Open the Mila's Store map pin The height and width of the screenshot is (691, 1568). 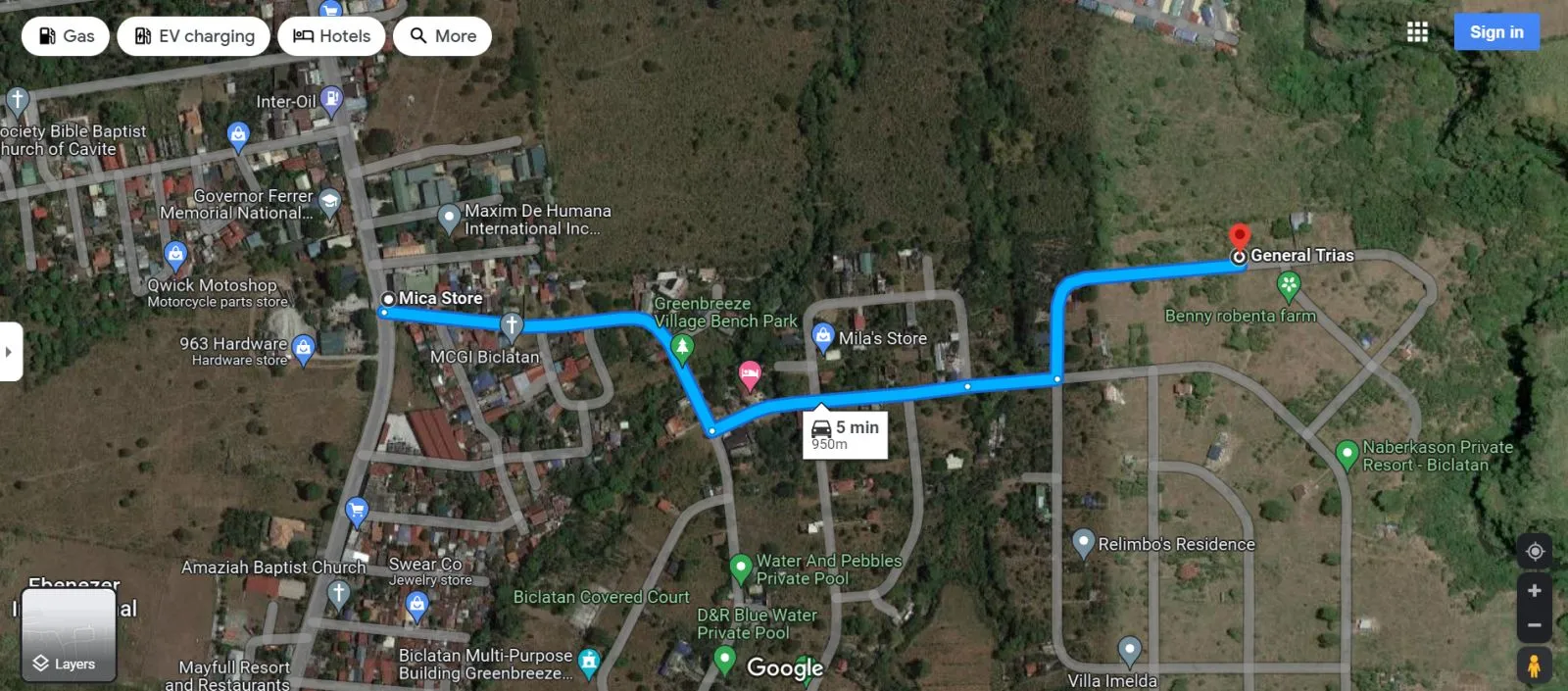(823, 337)
